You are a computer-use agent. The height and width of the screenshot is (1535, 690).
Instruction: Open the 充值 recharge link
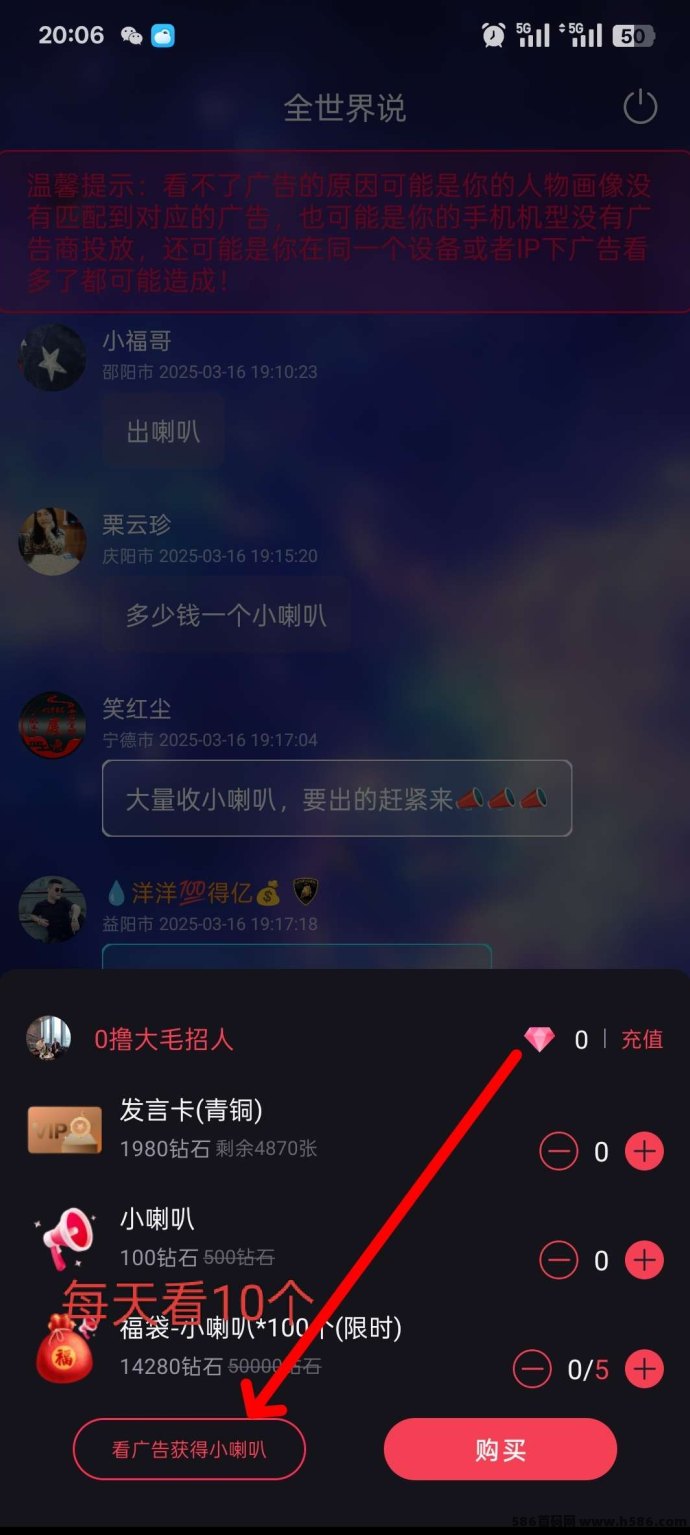(641, 1039)
